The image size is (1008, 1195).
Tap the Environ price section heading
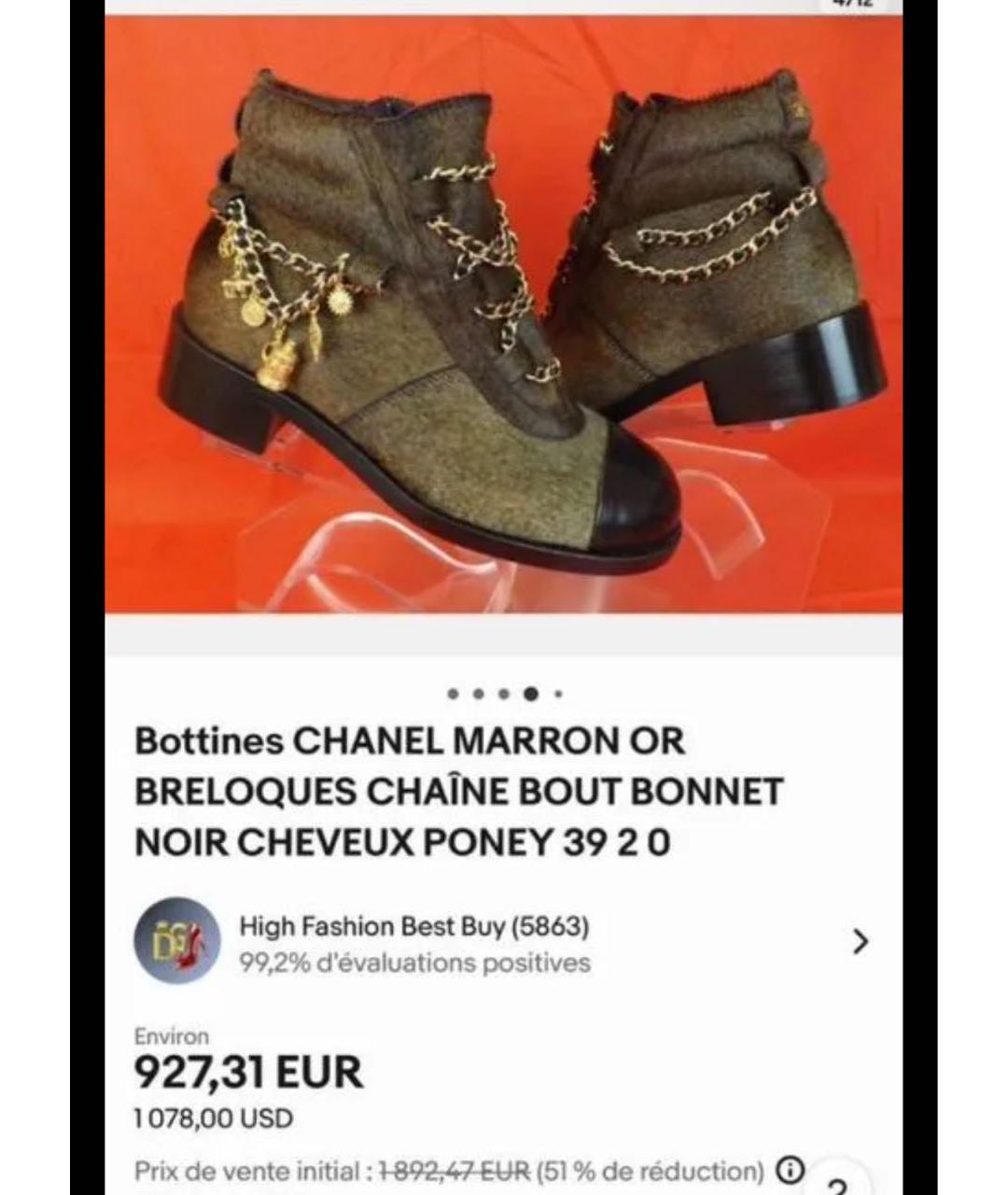(173, 1036)
